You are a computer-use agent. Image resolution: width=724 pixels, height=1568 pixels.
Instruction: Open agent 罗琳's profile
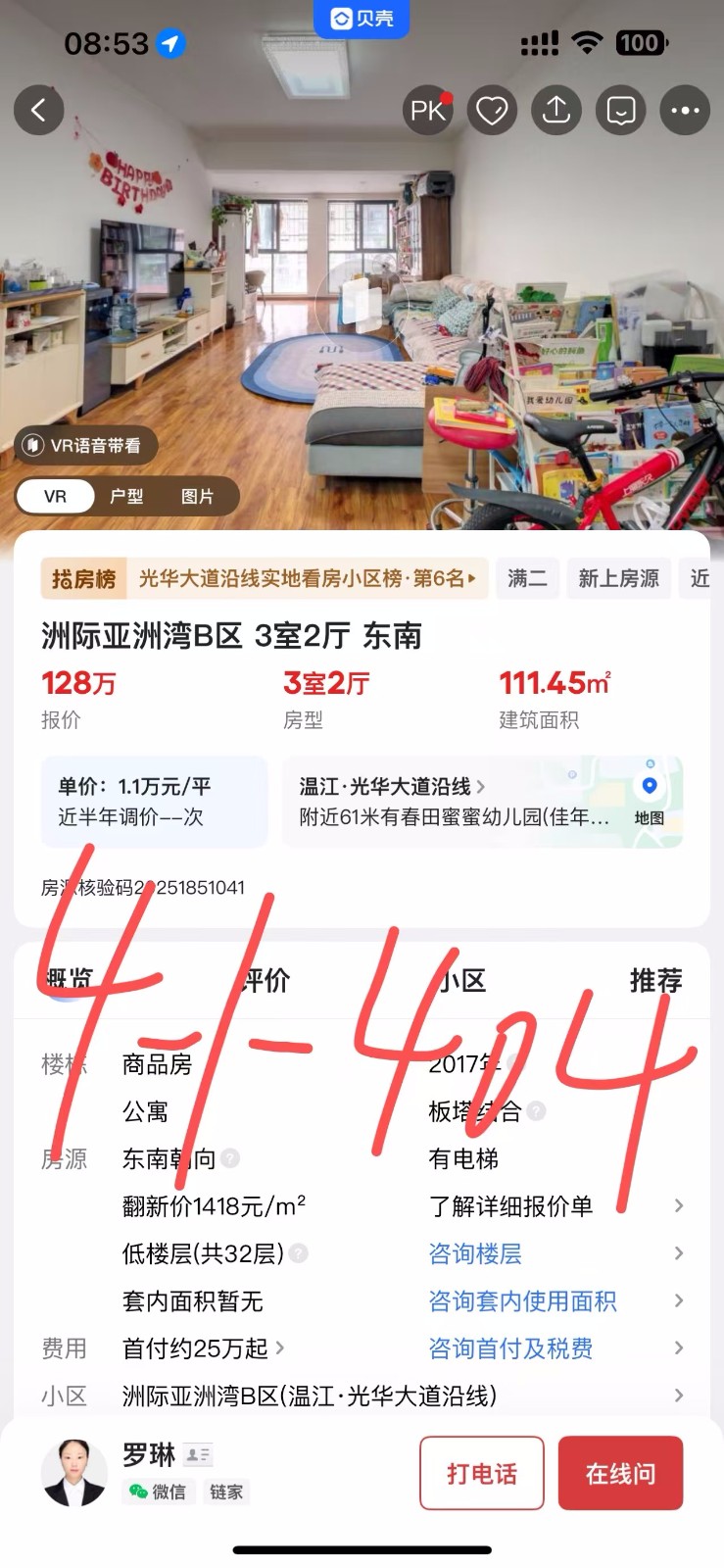[x=76, y=1472]
